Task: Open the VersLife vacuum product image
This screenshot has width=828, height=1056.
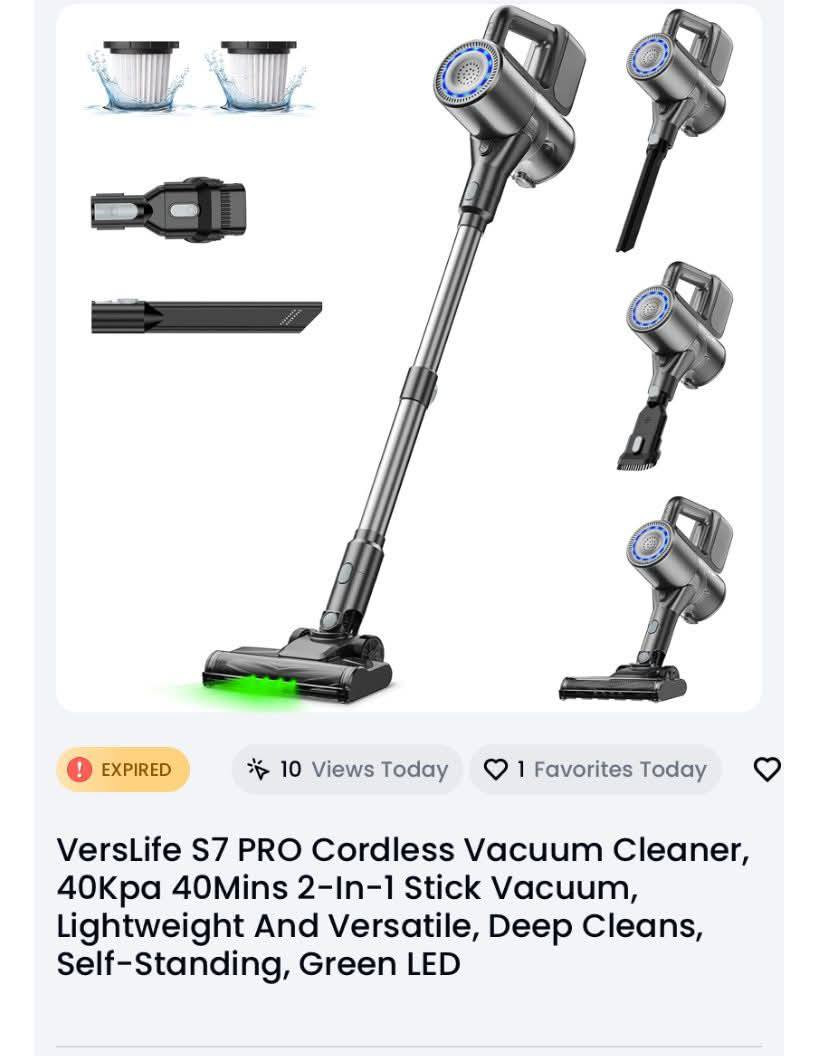Action: [x=408, y=357]
